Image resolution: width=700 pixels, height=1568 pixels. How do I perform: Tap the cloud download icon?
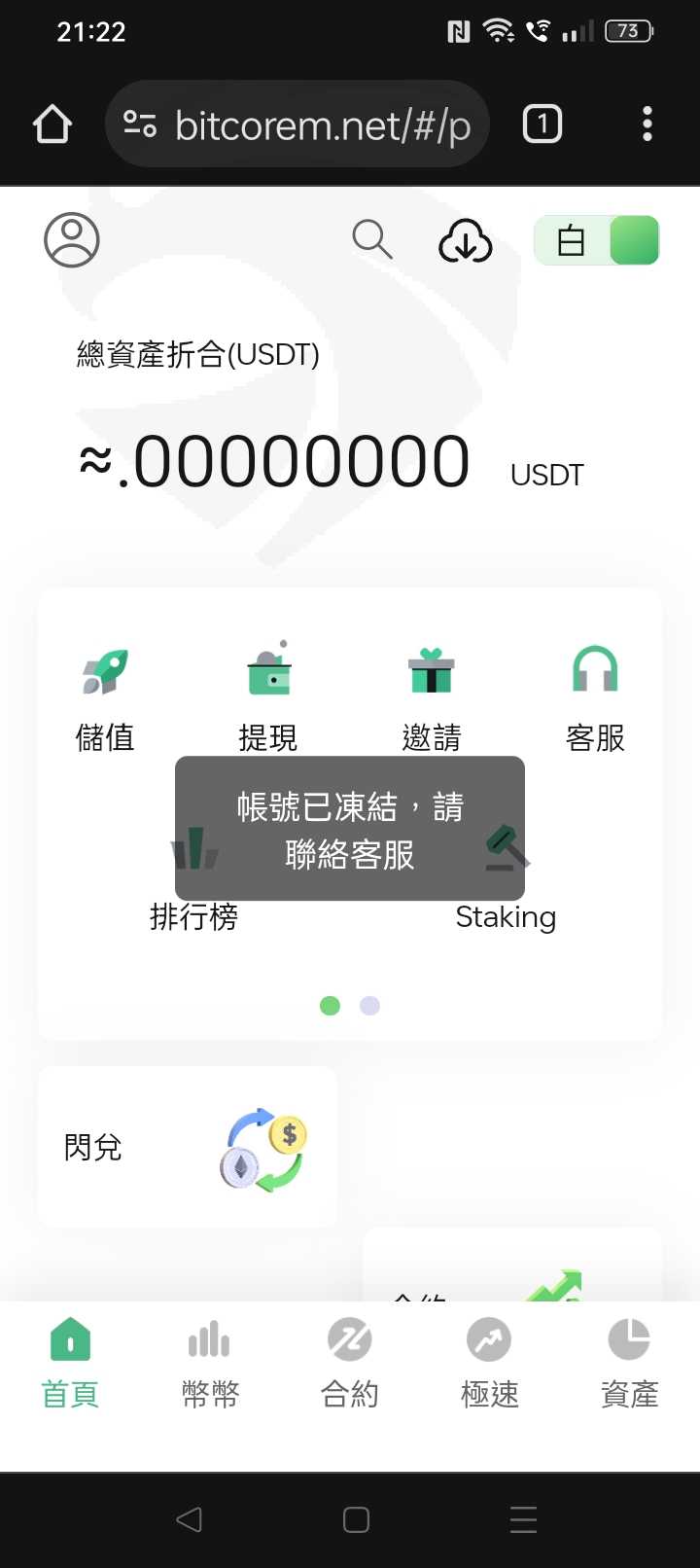[466, 240]
